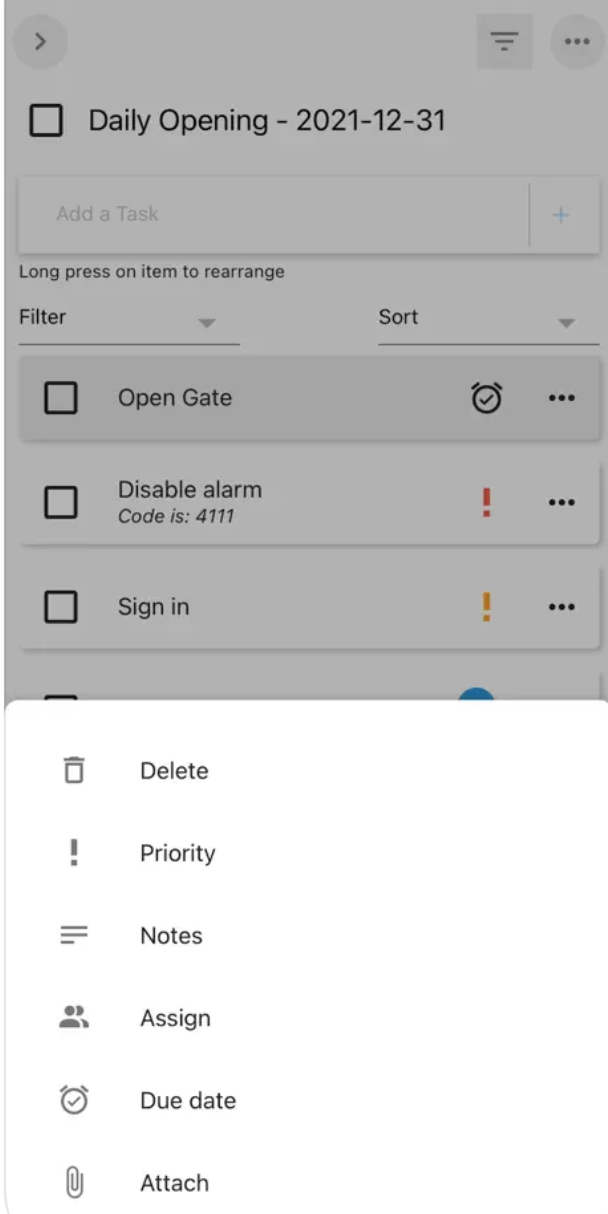
Task: Tap the plus button to add task
Action: [x=561, y=214]
